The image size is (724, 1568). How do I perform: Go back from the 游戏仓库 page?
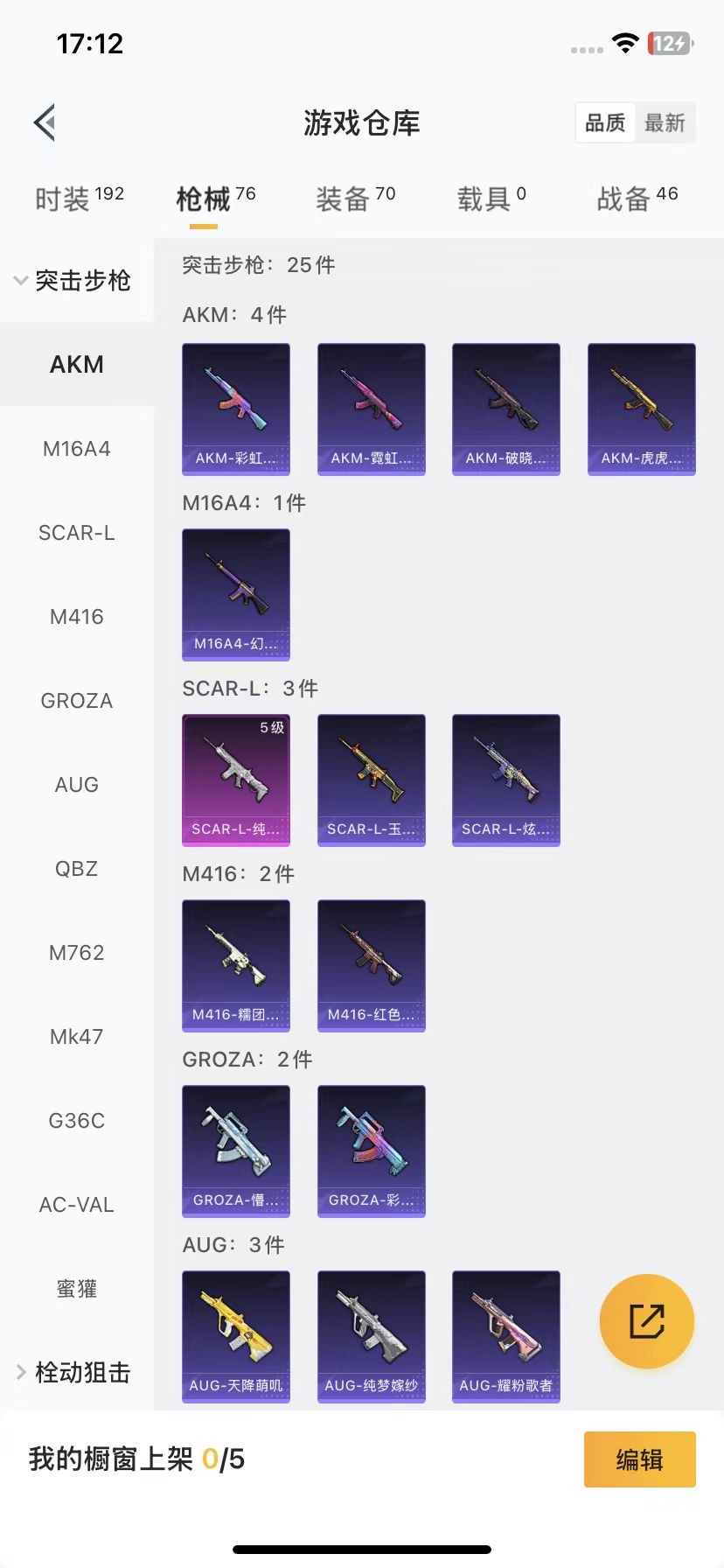point(45,122)
